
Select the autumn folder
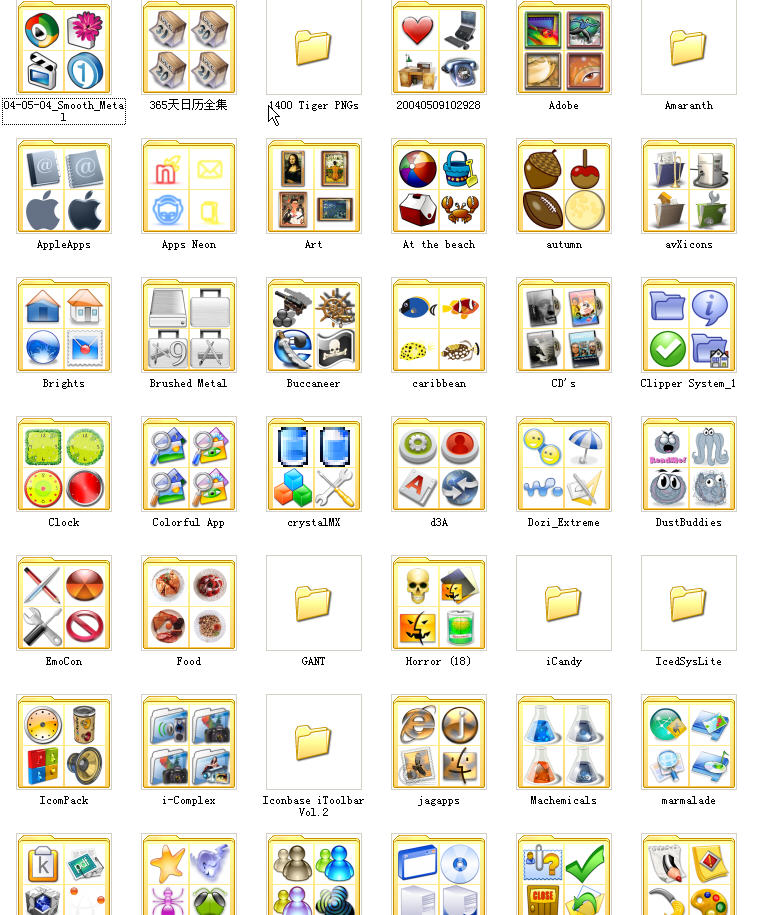coord(564,187)
